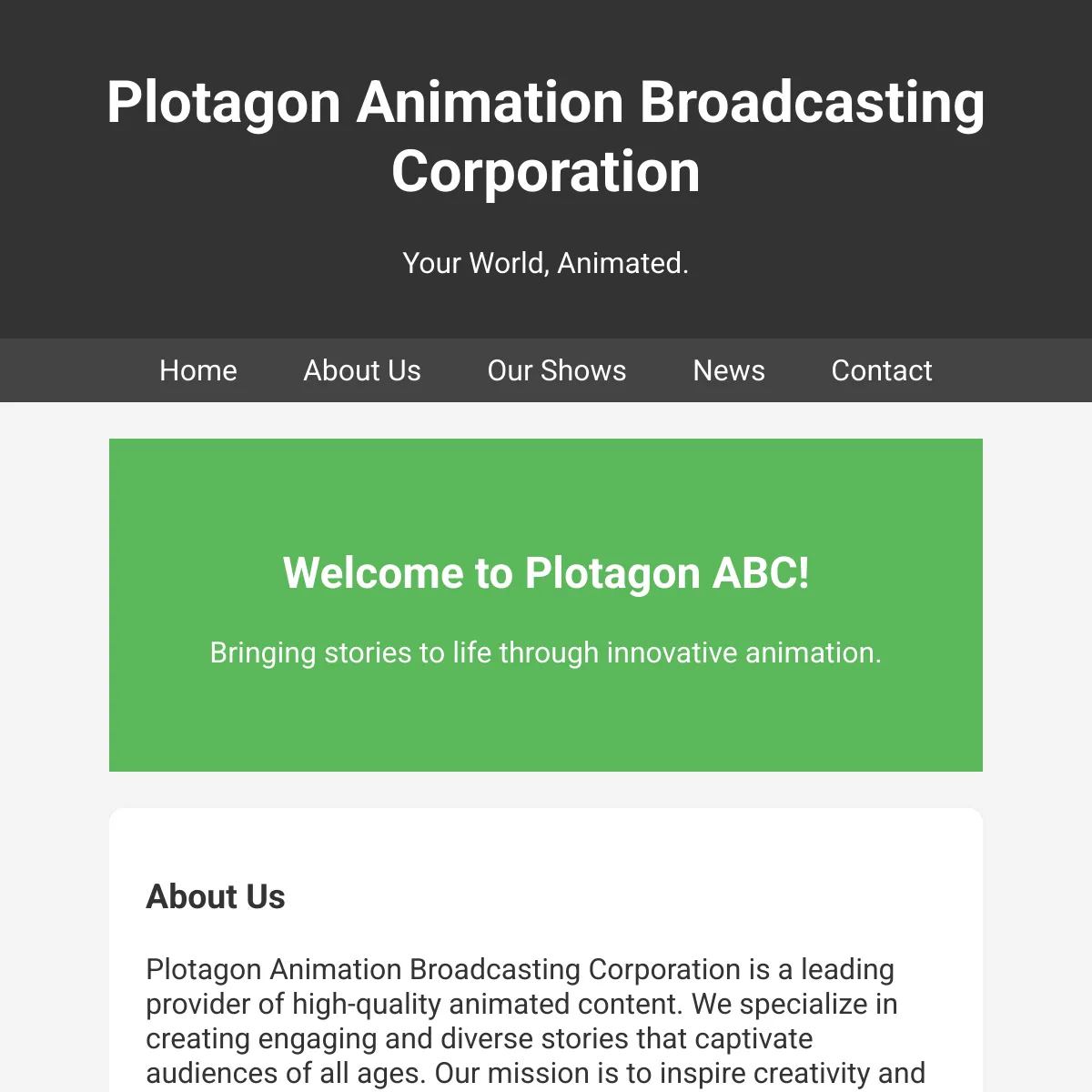Open the Our Shows section
Image resolution: width=1092 pixels, height=1092 pixels.
pos(557,370)
